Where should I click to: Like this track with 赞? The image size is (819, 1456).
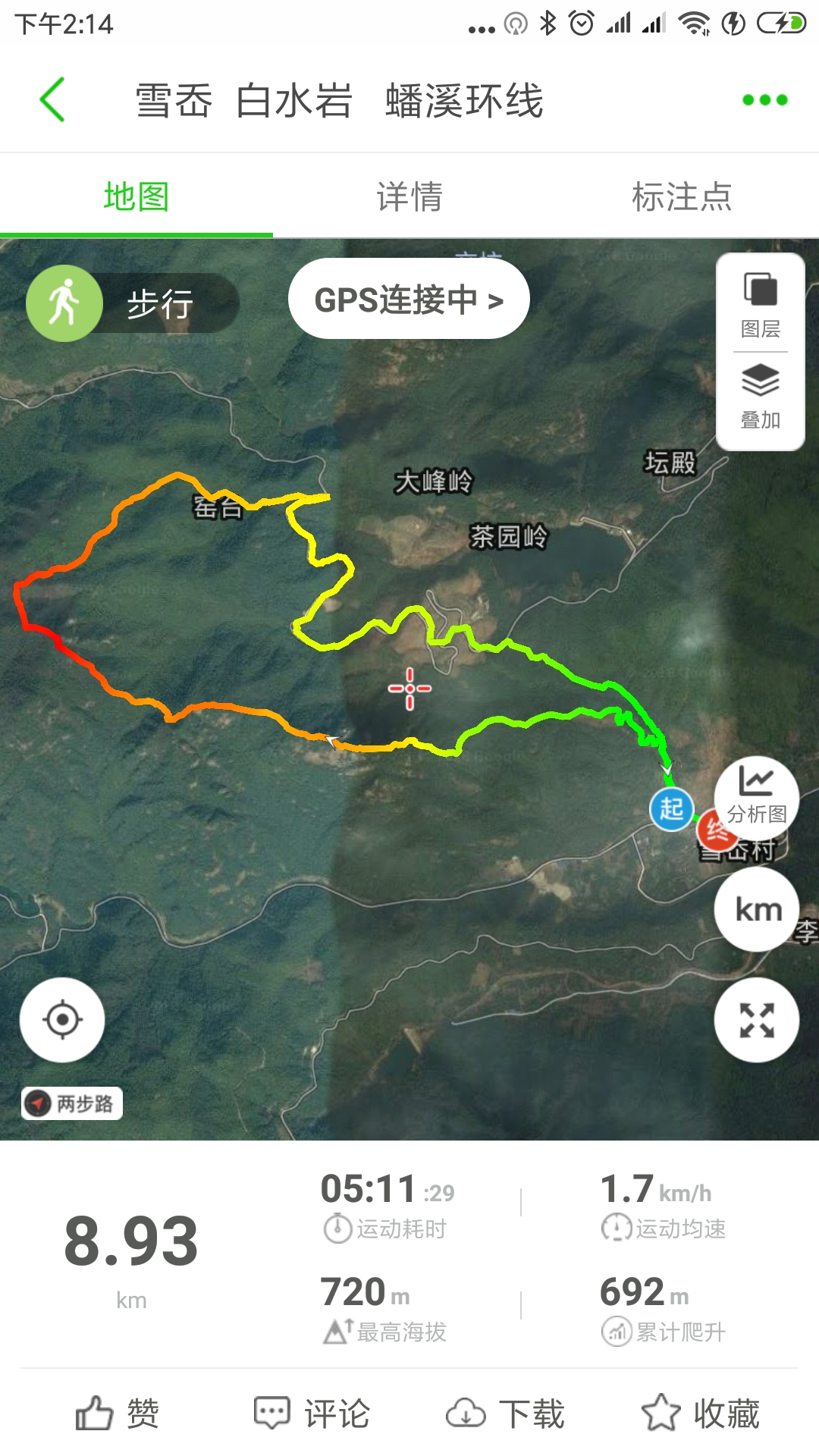pos(118,1414)
